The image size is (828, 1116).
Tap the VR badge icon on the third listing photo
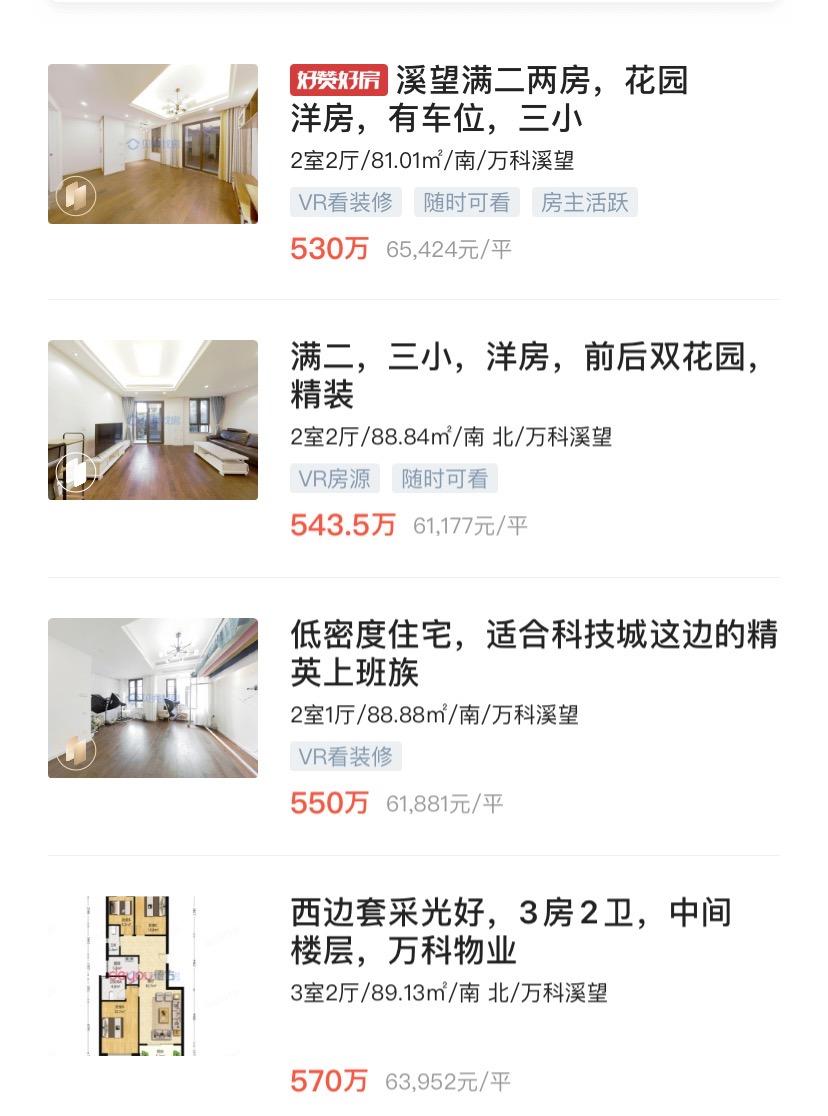pos(74,752)
